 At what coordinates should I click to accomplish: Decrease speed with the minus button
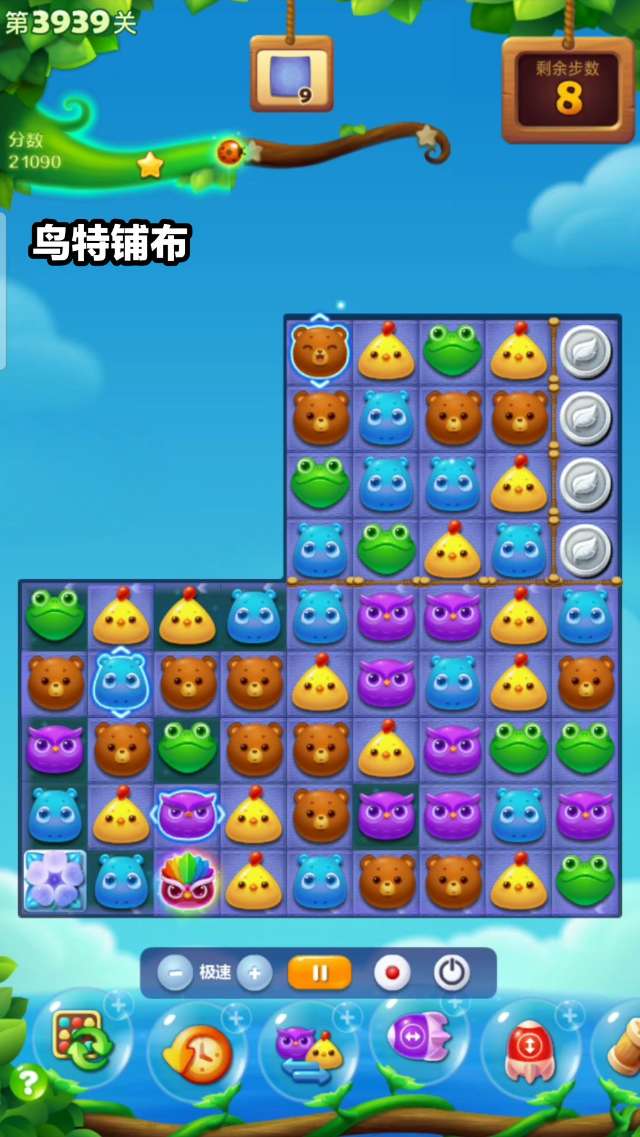point(174,972)
